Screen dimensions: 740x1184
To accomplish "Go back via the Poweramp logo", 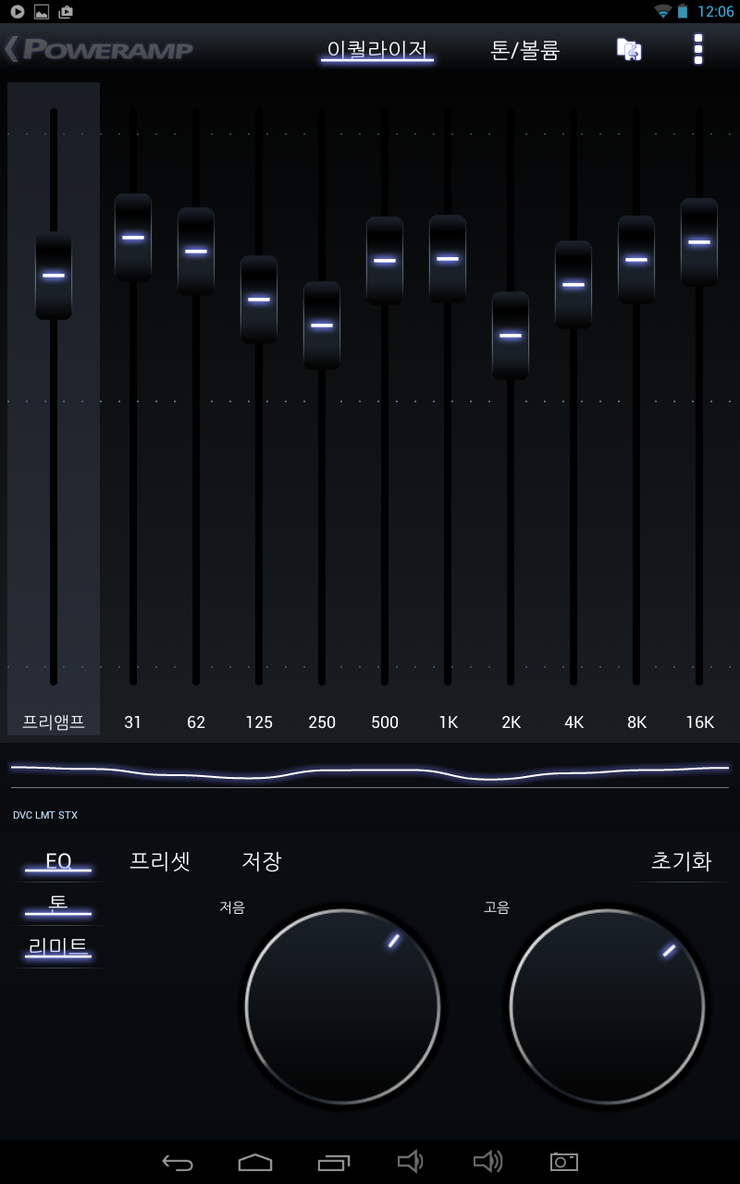I will (100, 49).
